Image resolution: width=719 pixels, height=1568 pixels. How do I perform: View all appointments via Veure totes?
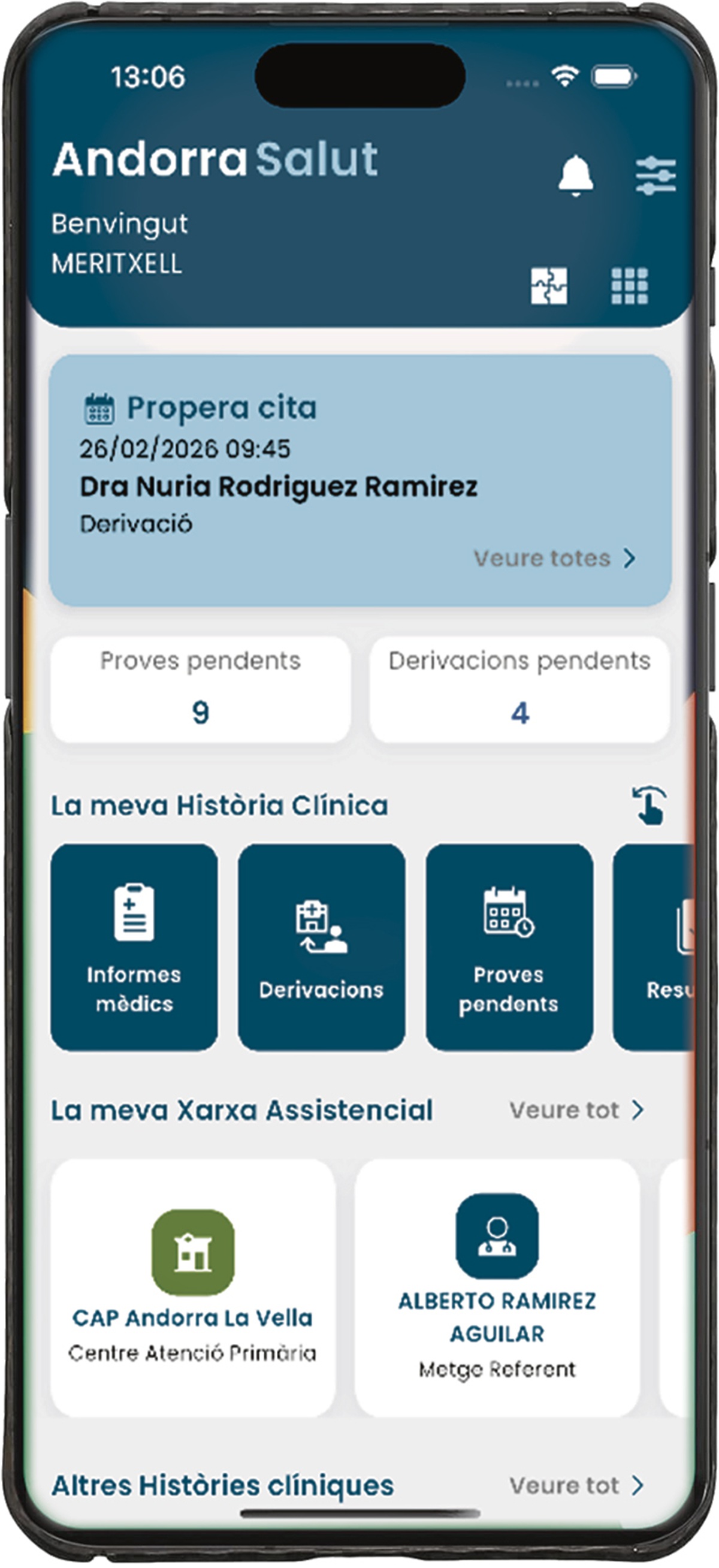(555, 558)
